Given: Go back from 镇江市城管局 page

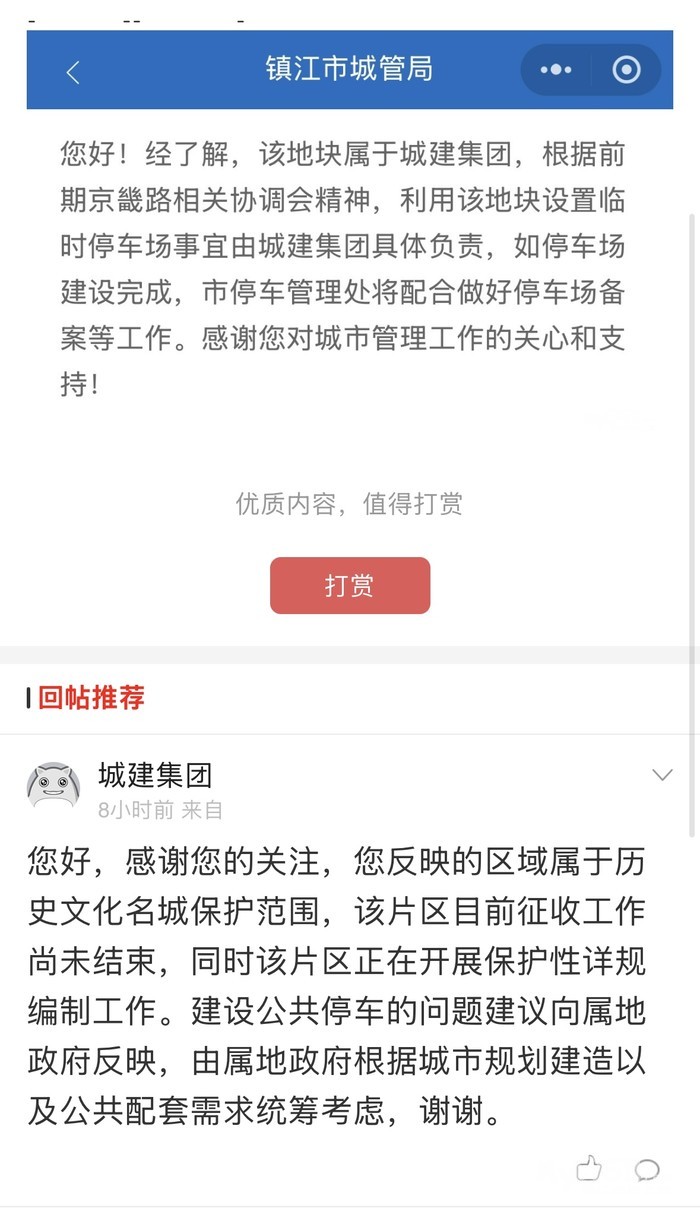Looking at the screenshot, I should (x=72, y=71).
